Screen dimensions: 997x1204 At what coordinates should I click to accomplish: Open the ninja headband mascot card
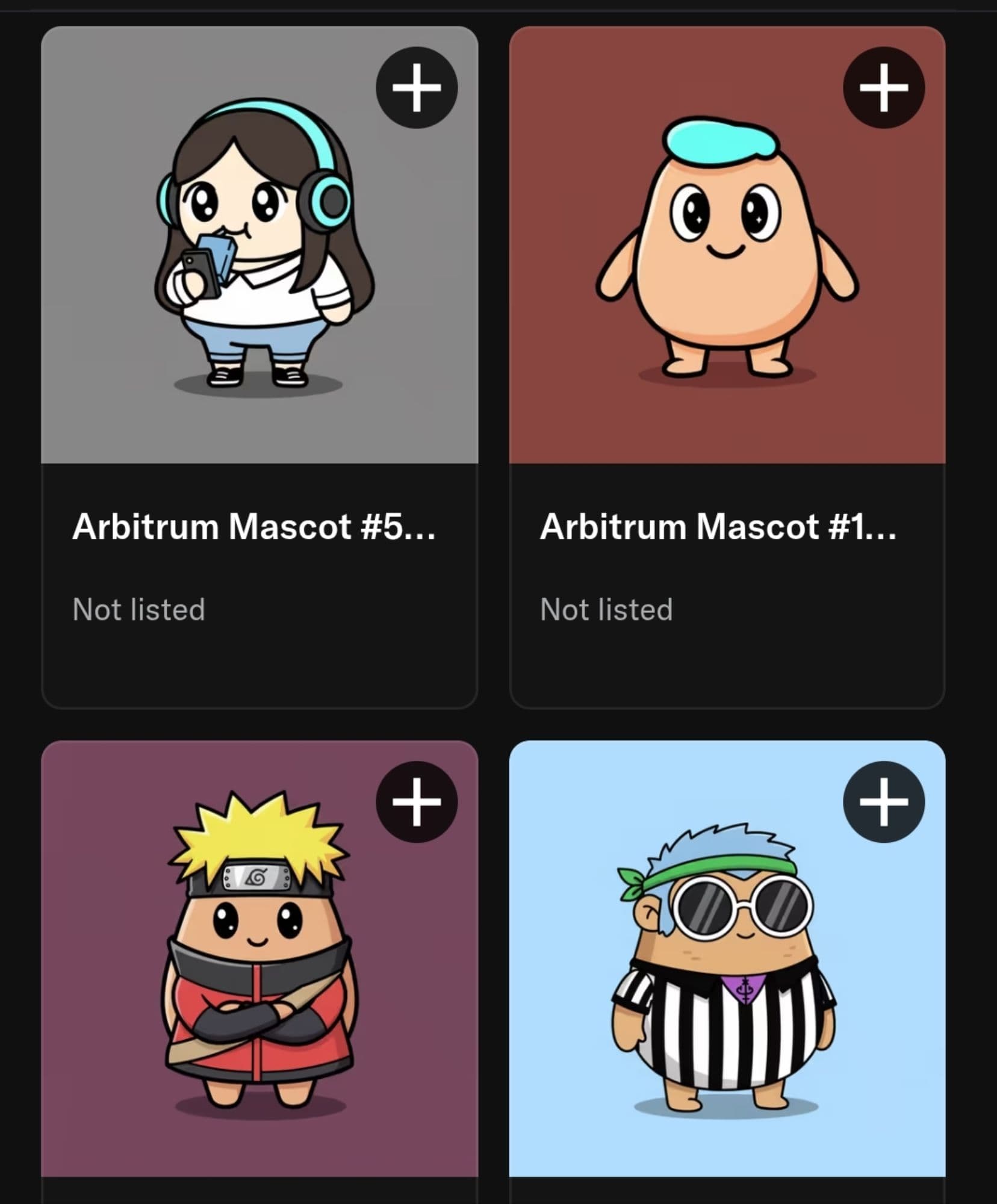pyautogui.click(x=259, y=963)
